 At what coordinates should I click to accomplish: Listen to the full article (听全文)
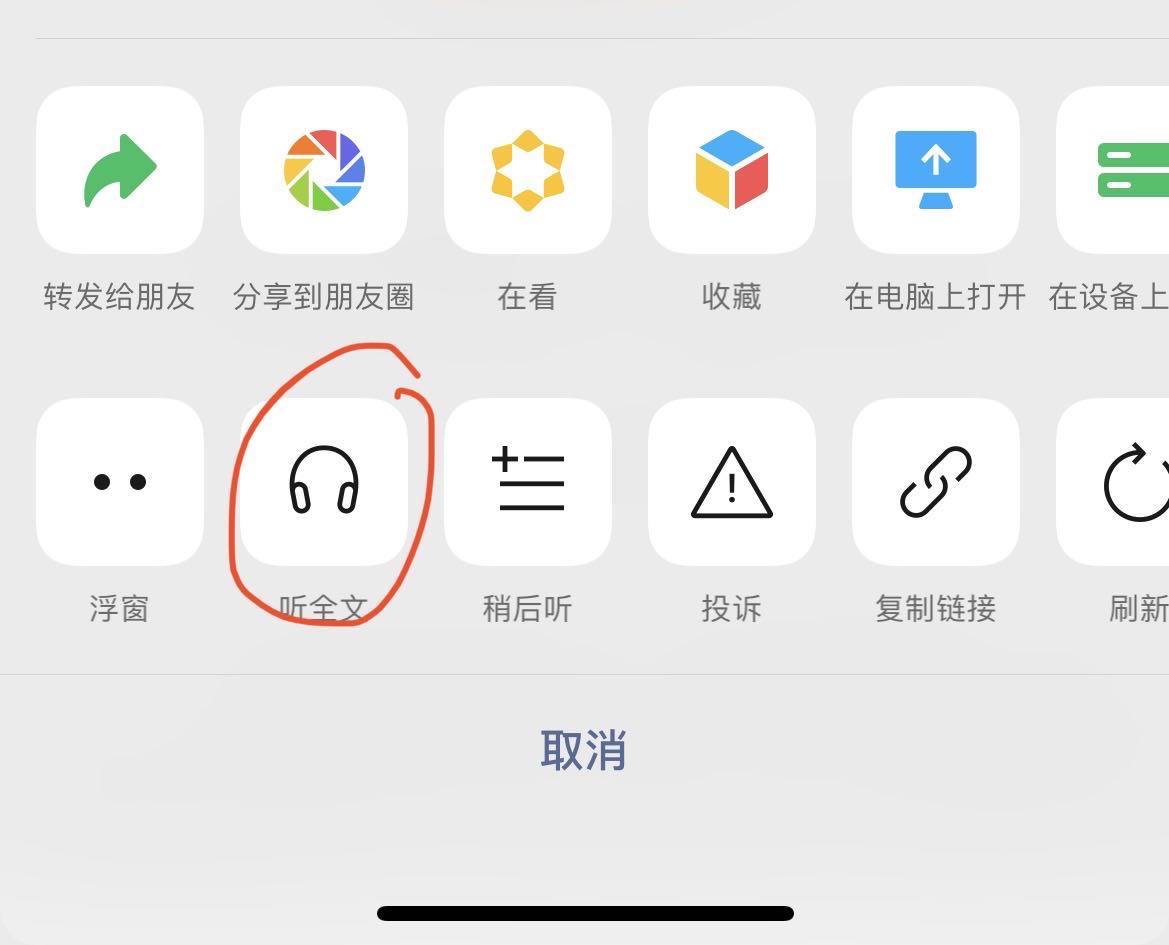tap(324, 482)
